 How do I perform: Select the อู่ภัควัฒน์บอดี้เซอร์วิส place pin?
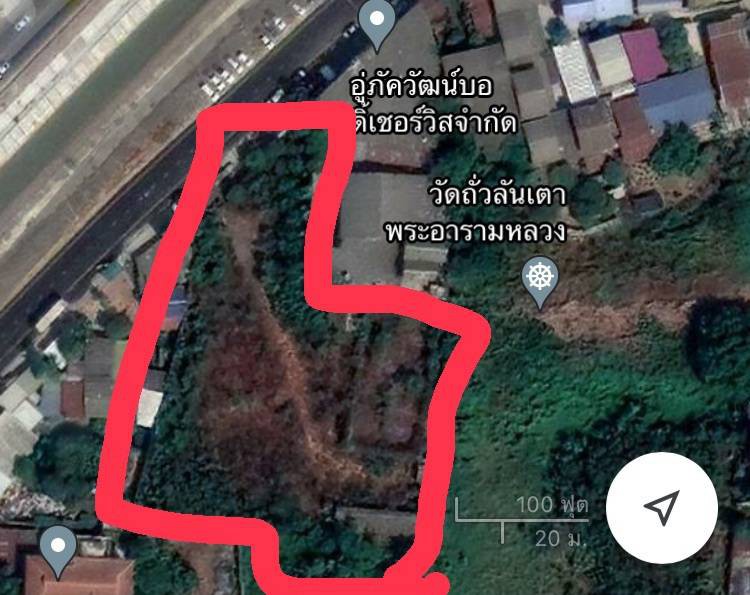(376, 23)
